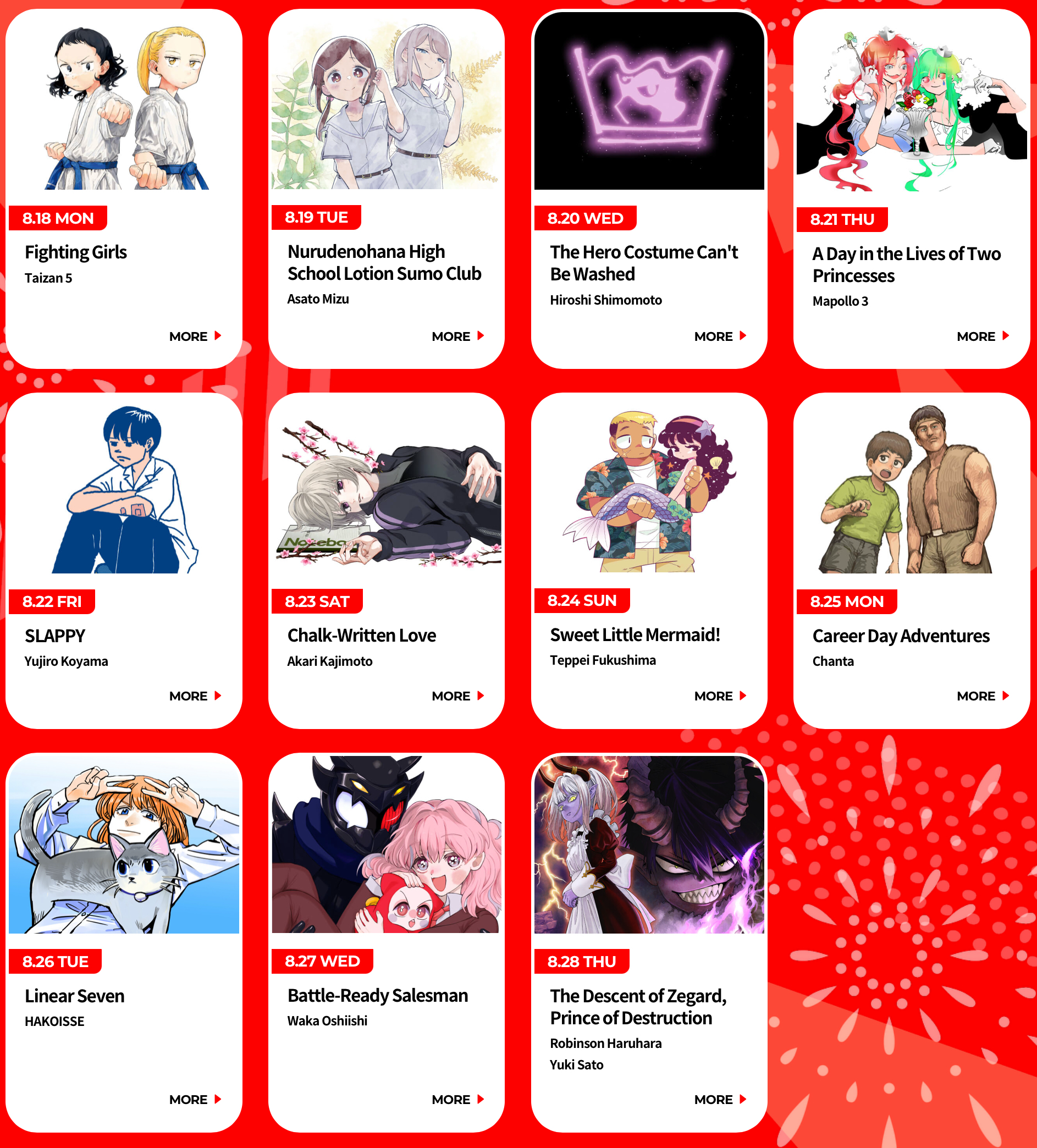
Task: Open MORE for Fighting Girls
Action: [195, 336]
